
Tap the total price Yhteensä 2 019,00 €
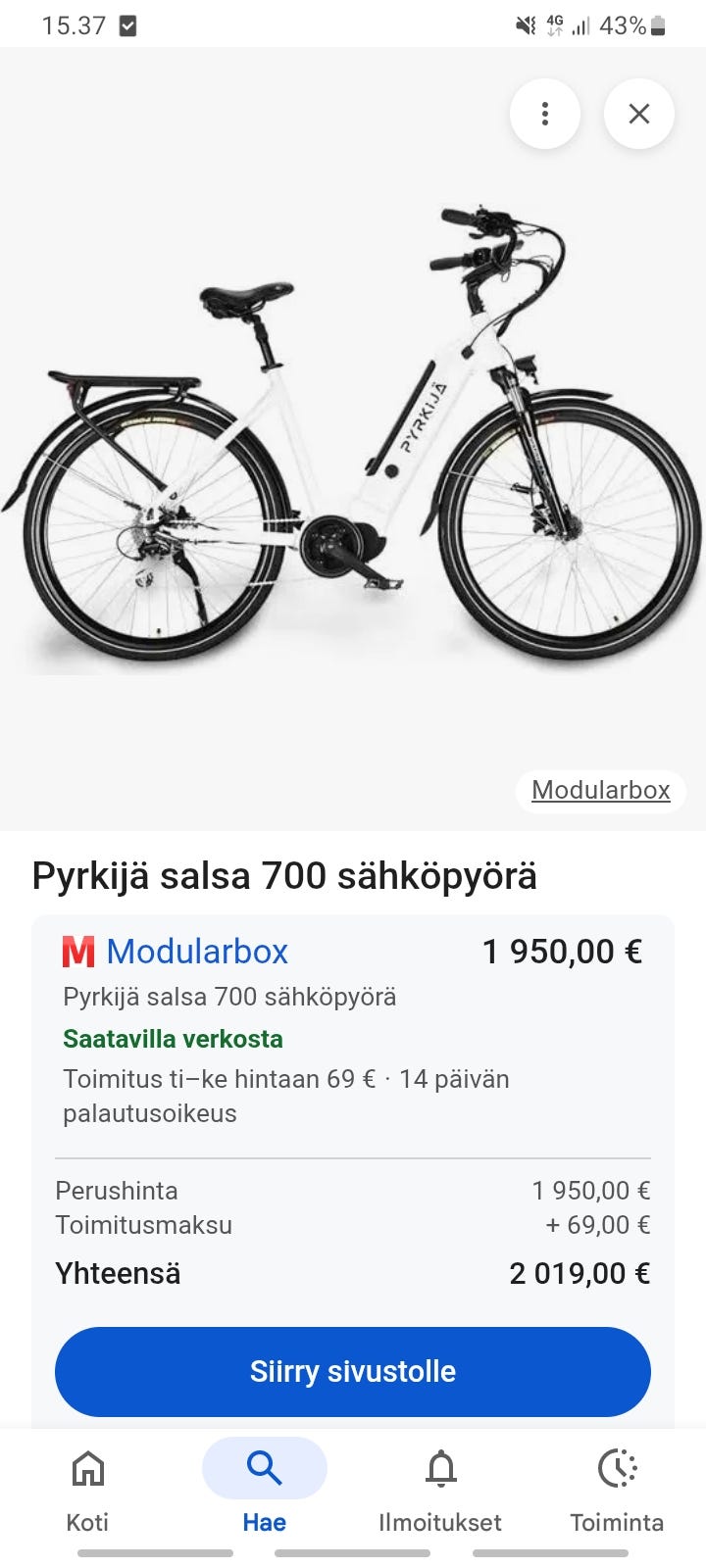(x=353, y=1272)
